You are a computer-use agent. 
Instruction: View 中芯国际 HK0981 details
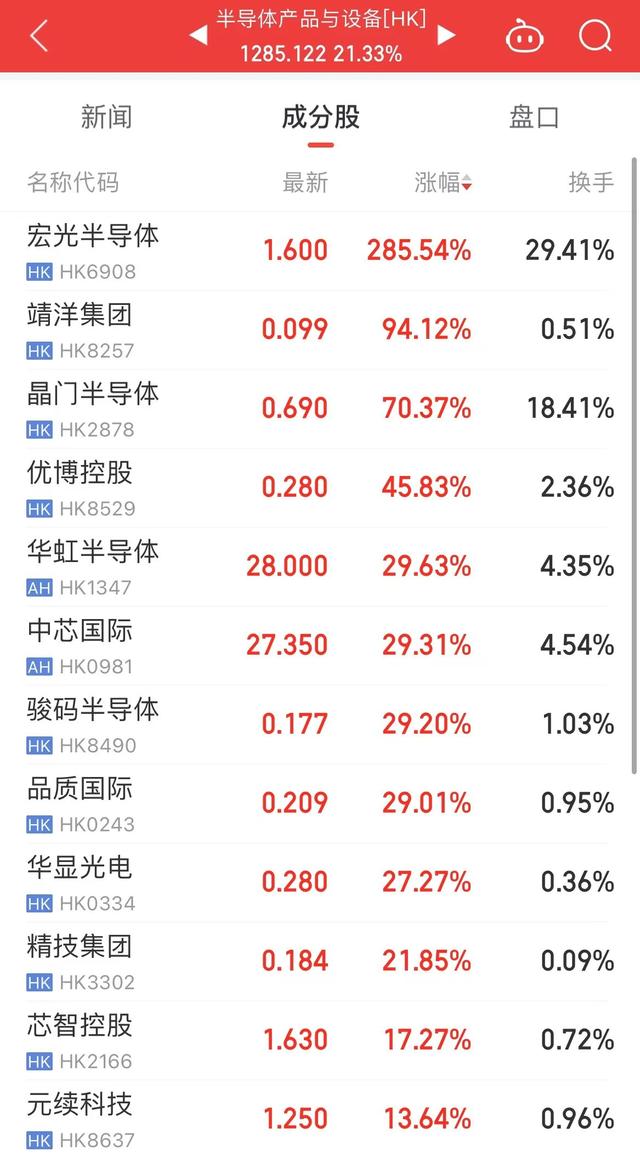tap(80, 645)
